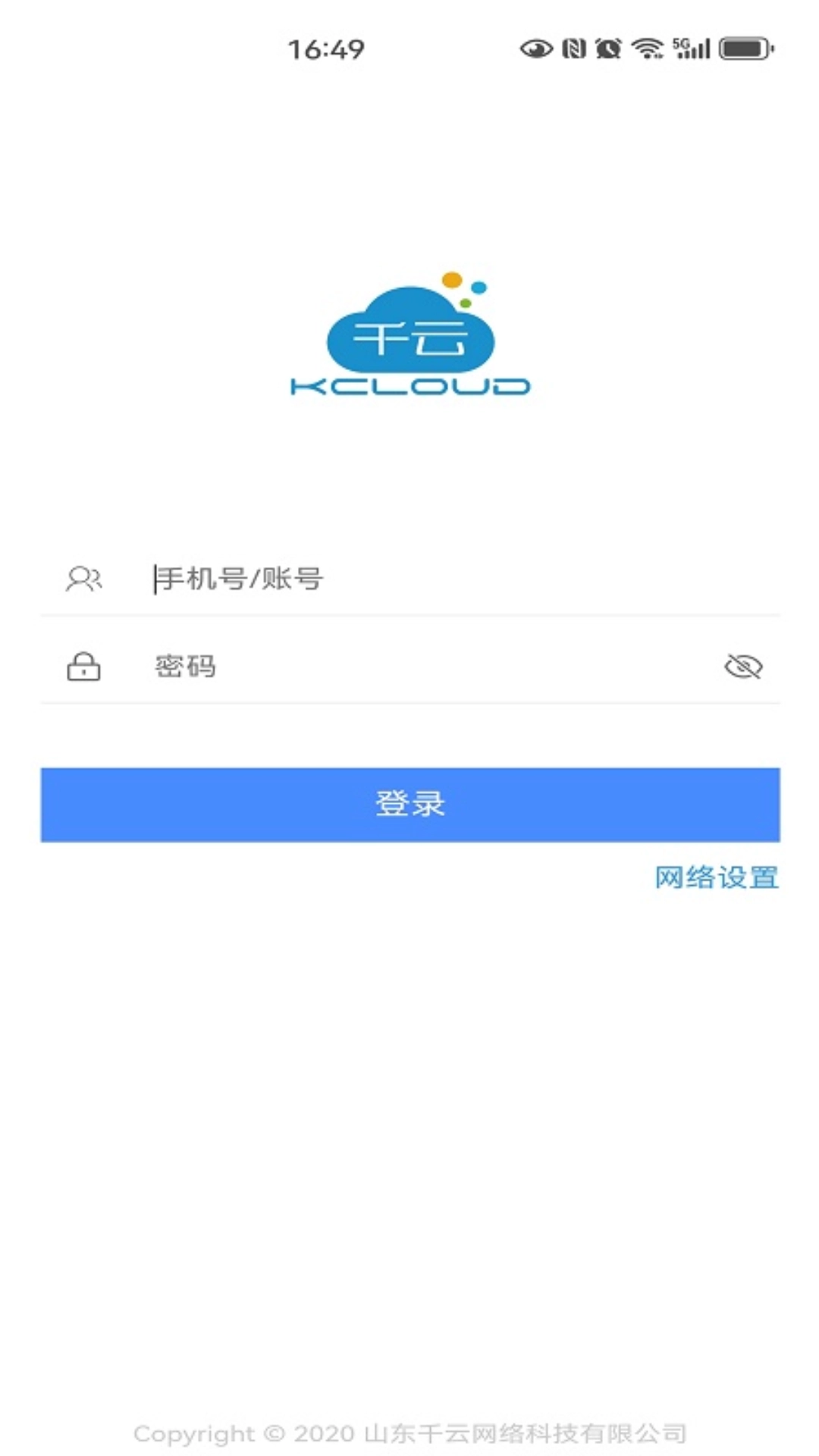Tap the NFC icon in the status bar
The image size is (819, 1456).
573,47
